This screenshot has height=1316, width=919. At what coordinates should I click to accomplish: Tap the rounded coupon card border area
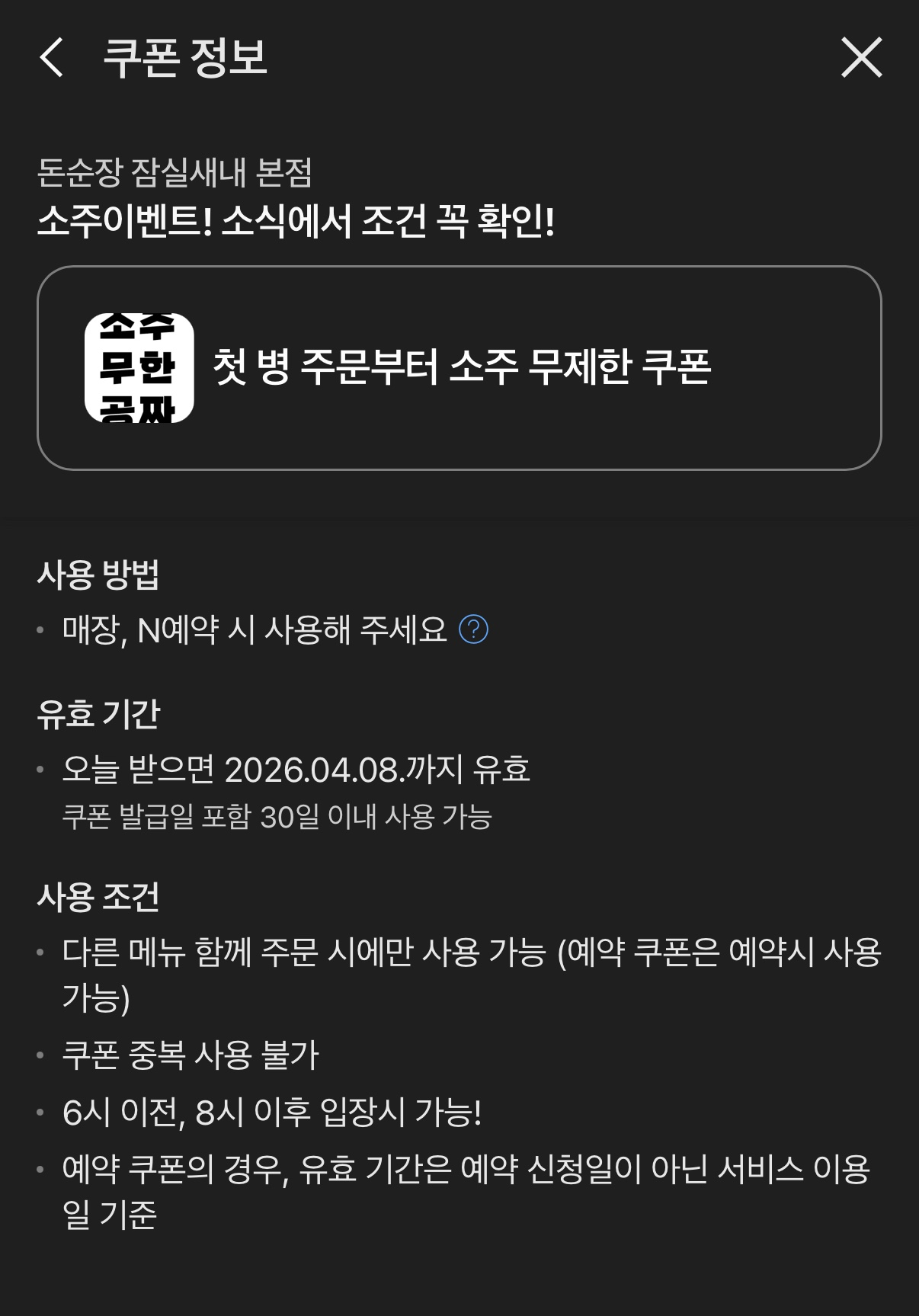coord(459,457)
